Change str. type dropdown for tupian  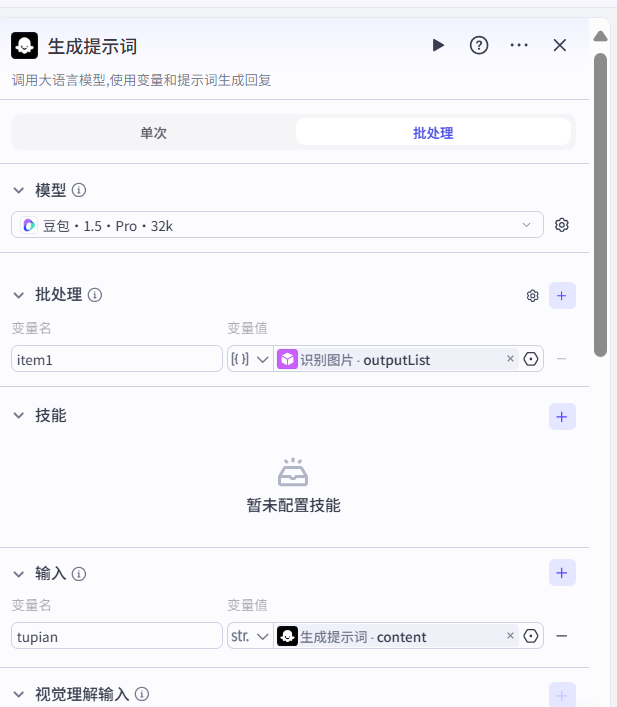pos(250,636)
